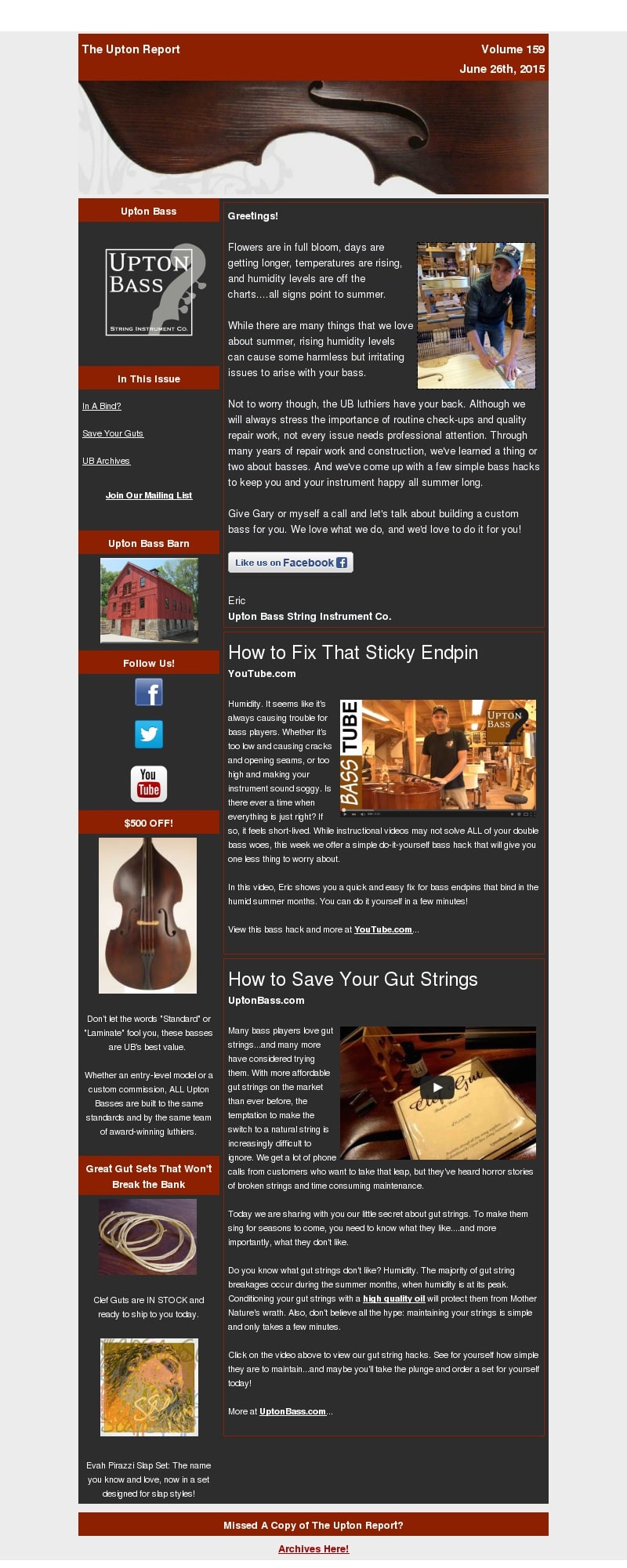Tap Join Our Mailing List link

click(149, 495)
